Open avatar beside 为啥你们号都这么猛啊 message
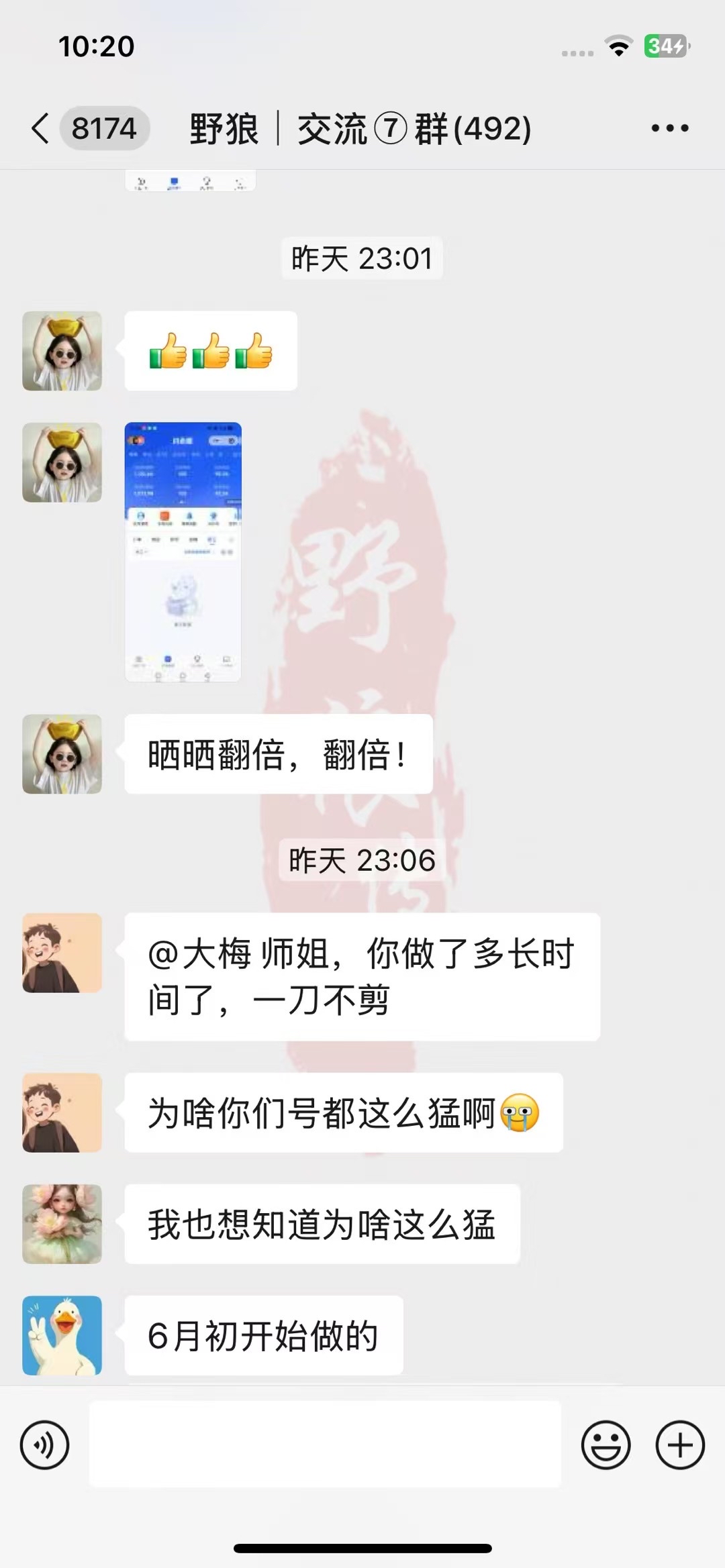 point(62,1112)
